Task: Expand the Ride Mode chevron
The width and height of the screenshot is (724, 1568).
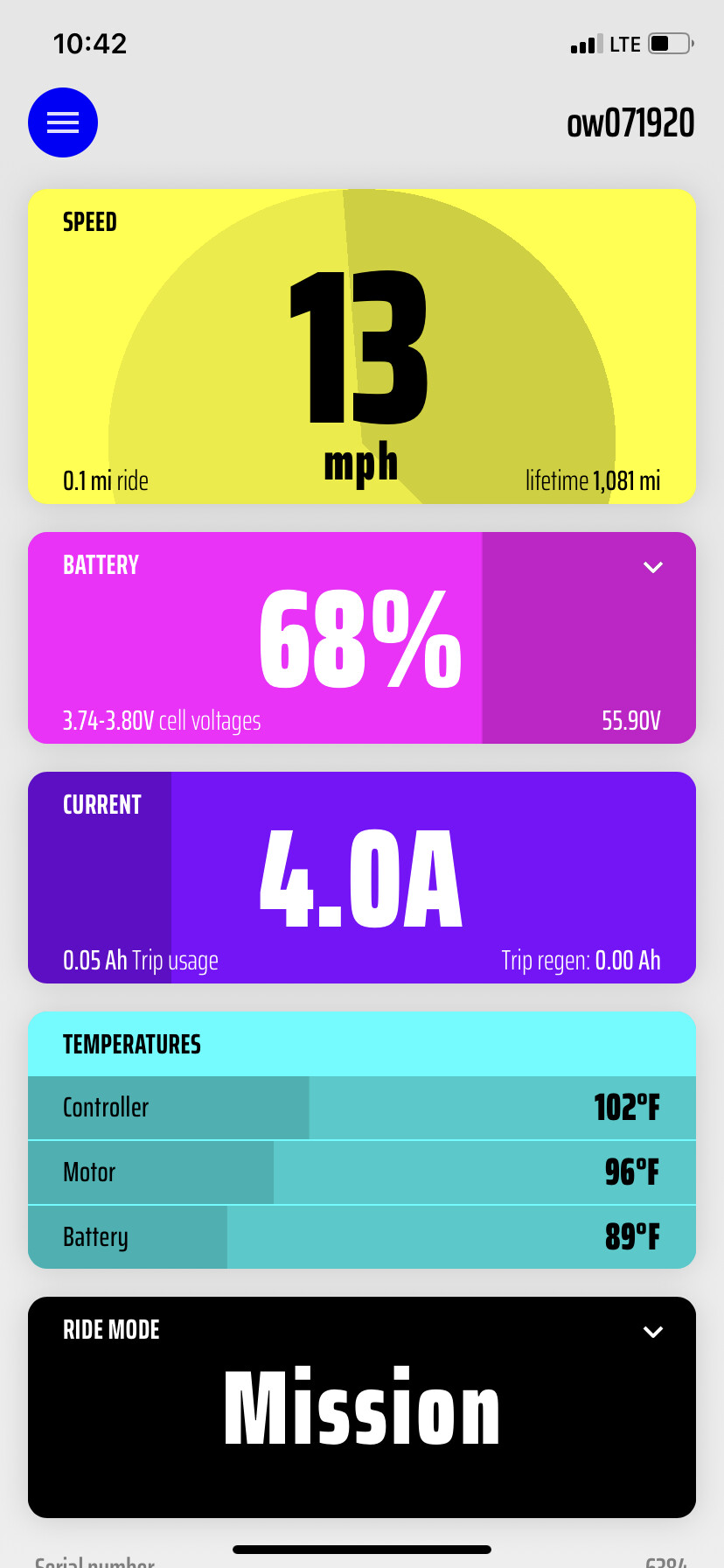Action: click(x=652, y=1332)
